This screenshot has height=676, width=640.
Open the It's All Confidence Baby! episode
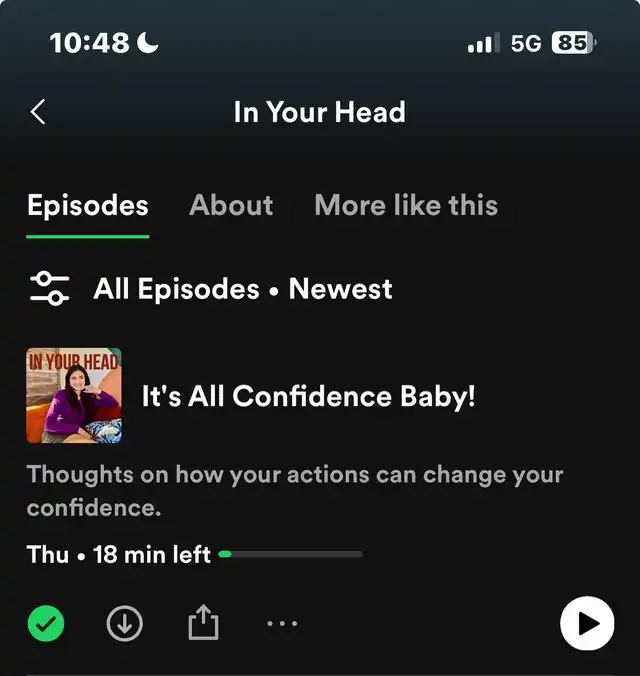(x=308, y=396)
